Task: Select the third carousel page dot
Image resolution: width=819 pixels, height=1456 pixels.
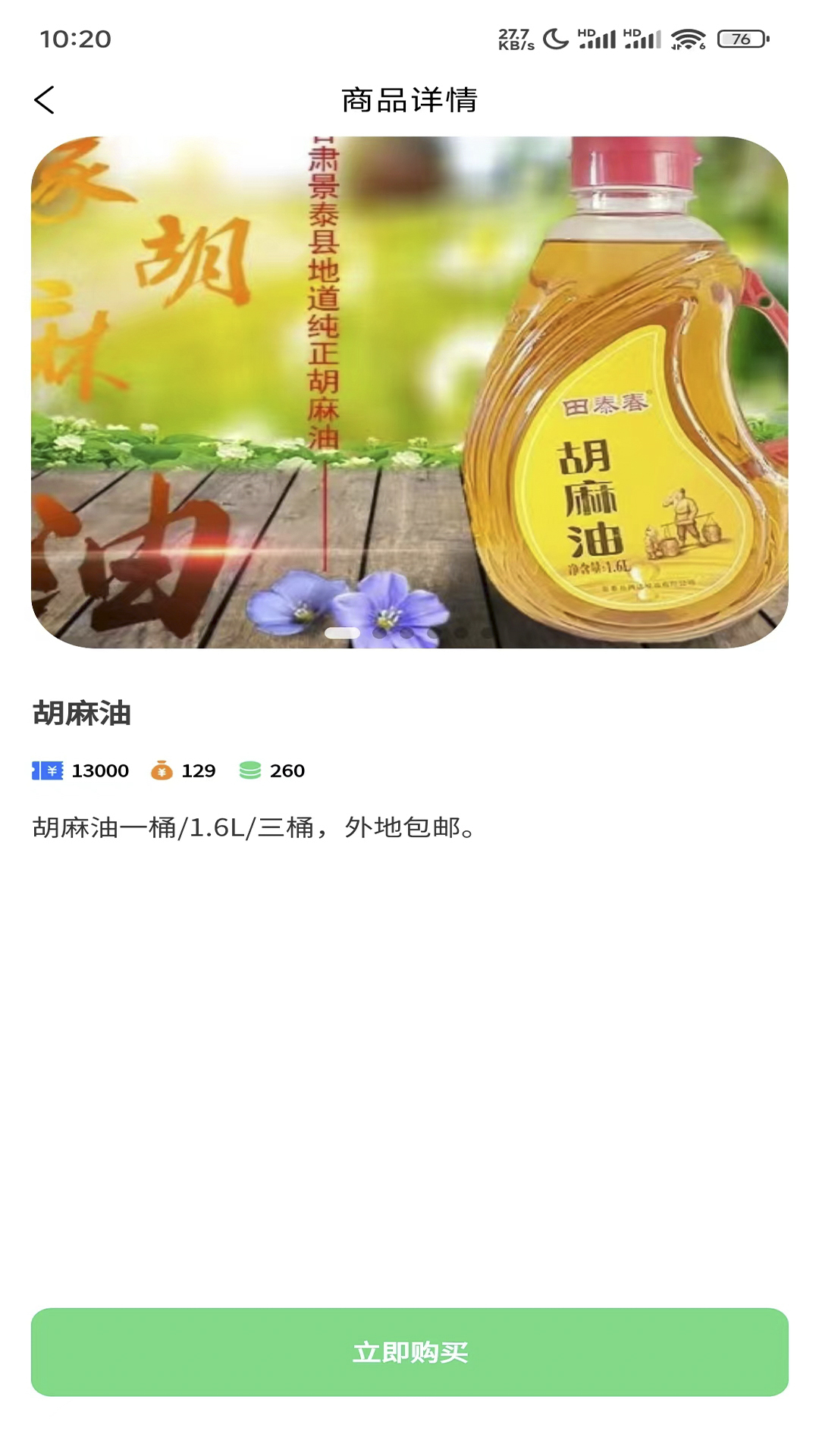Action: tap(406, 632)
